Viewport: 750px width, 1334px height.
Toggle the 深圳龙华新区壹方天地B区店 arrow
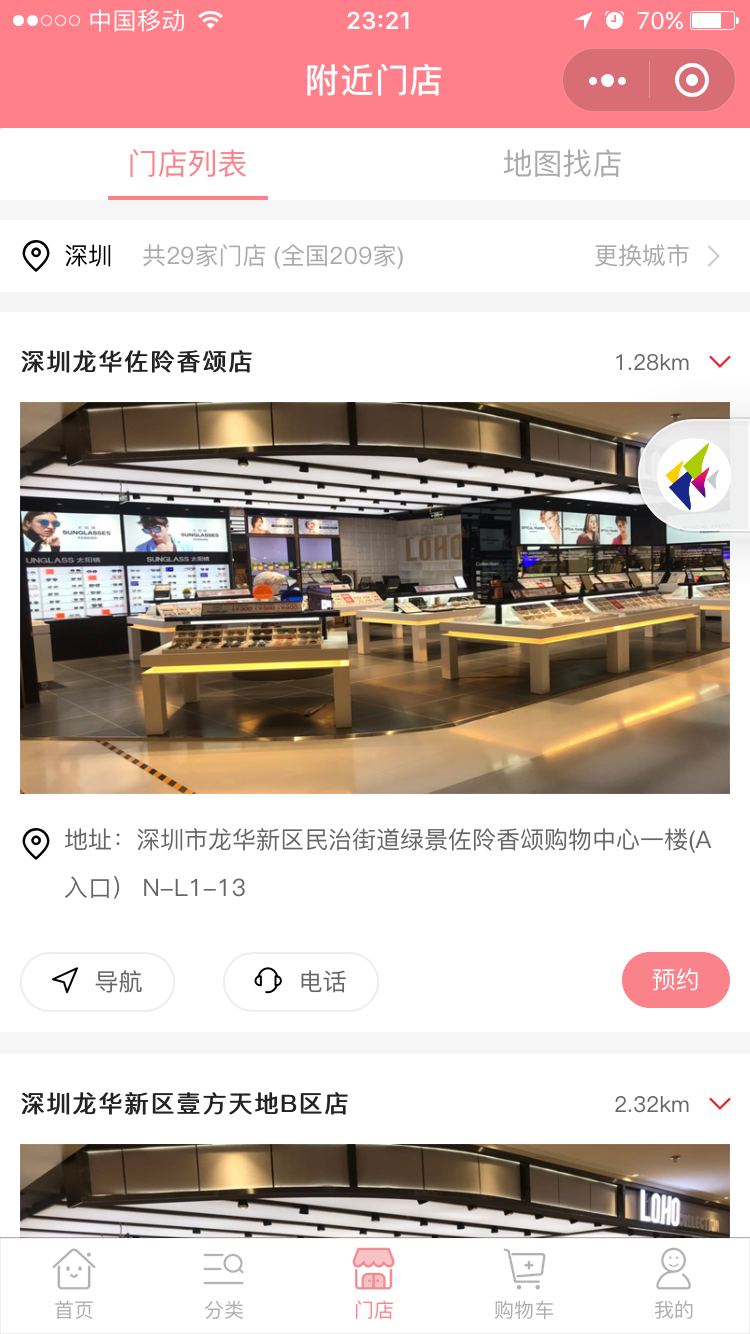coord(719,1104)
